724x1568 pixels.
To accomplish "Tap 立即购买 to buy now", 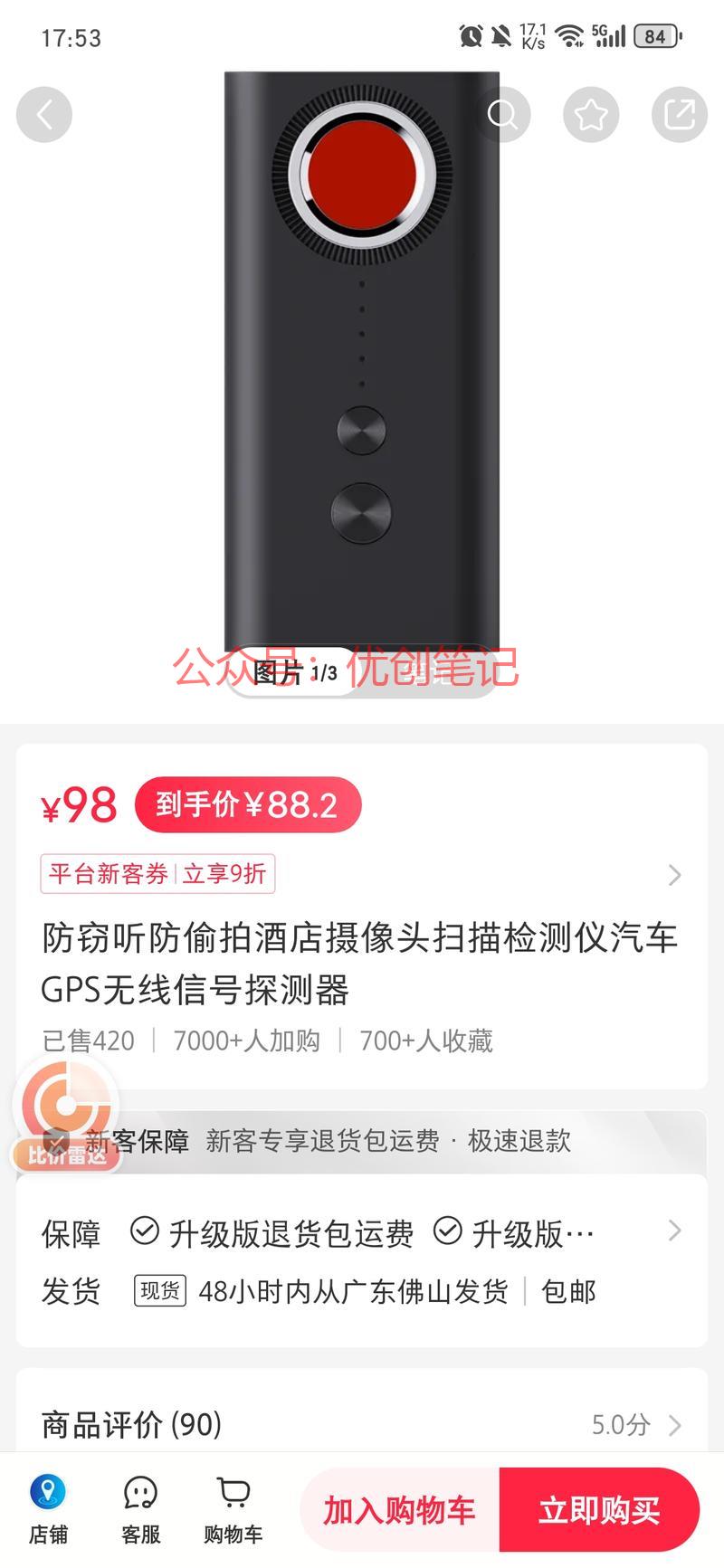I will click(599, 1510).
